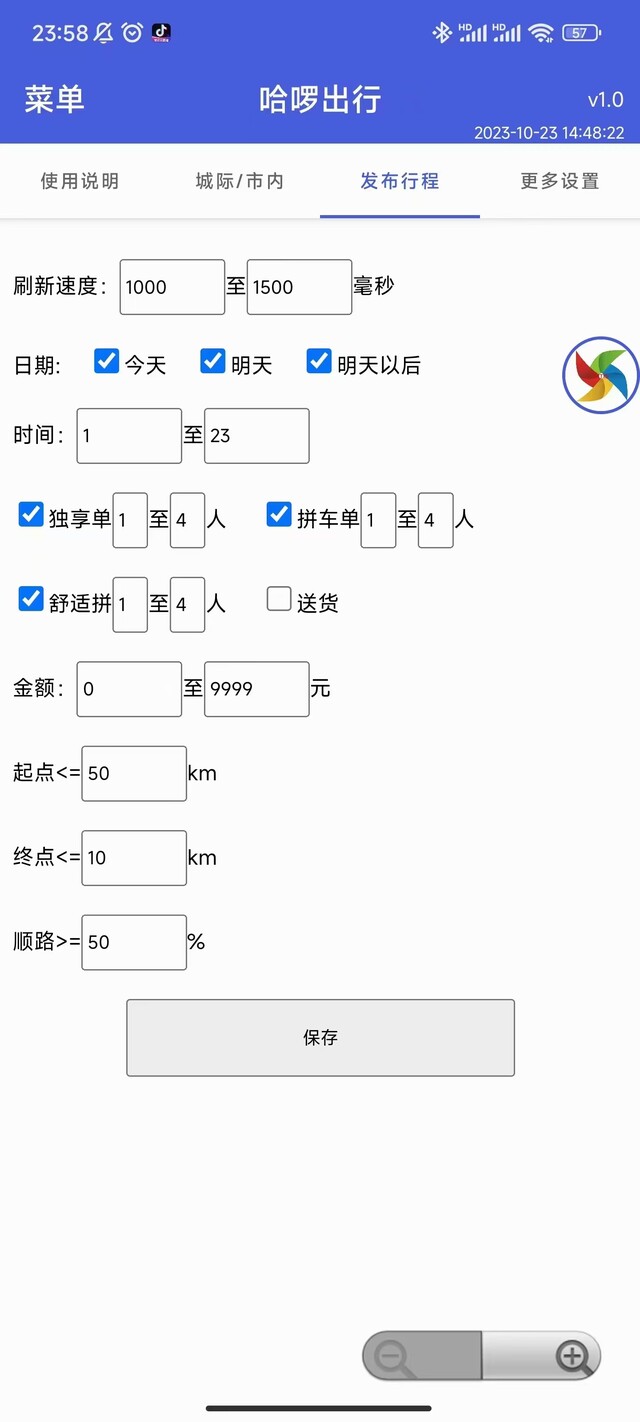Change the 起点 distance field
640x1422 pixels.
point(134,773)
